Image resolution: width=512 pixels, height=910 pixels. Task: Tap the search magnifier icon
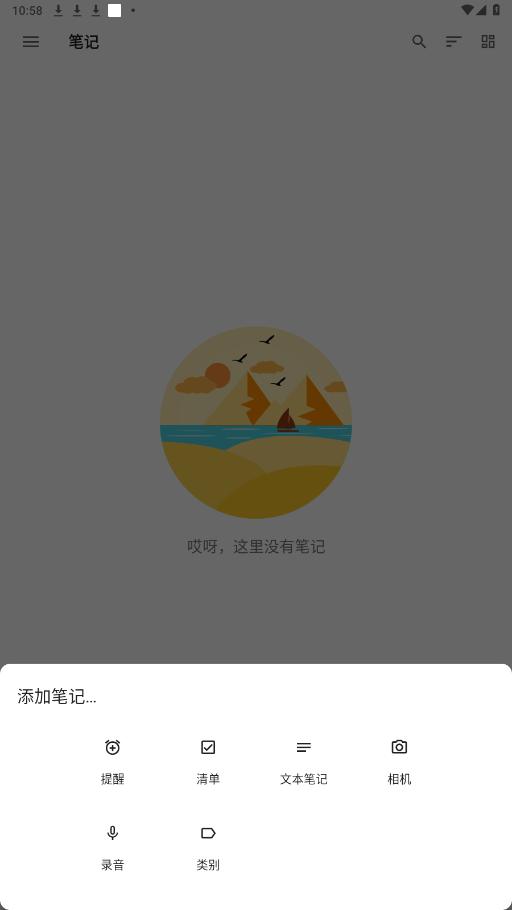419,42
